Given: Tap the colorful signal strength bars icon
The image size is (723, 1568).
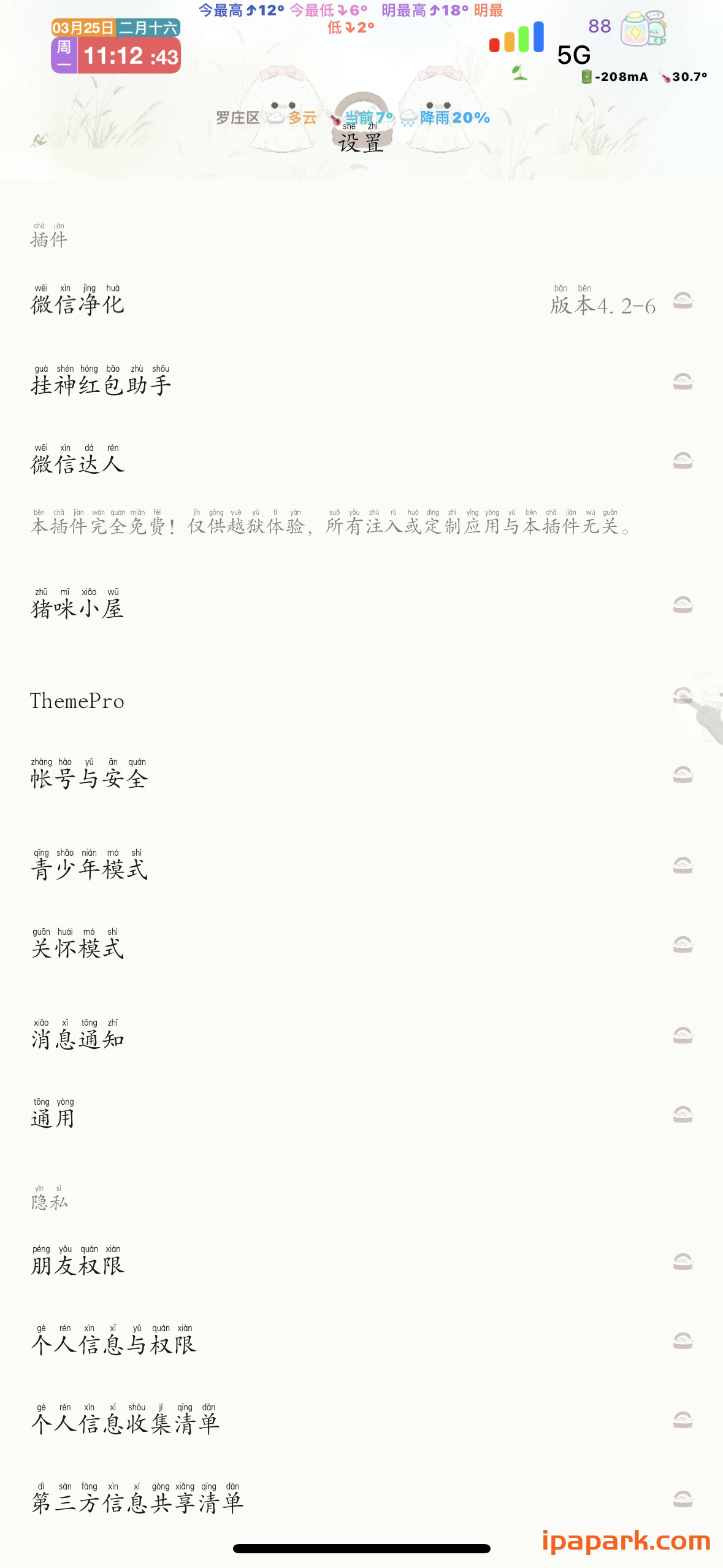Looking at the screenshot, I should coord(517,38).
